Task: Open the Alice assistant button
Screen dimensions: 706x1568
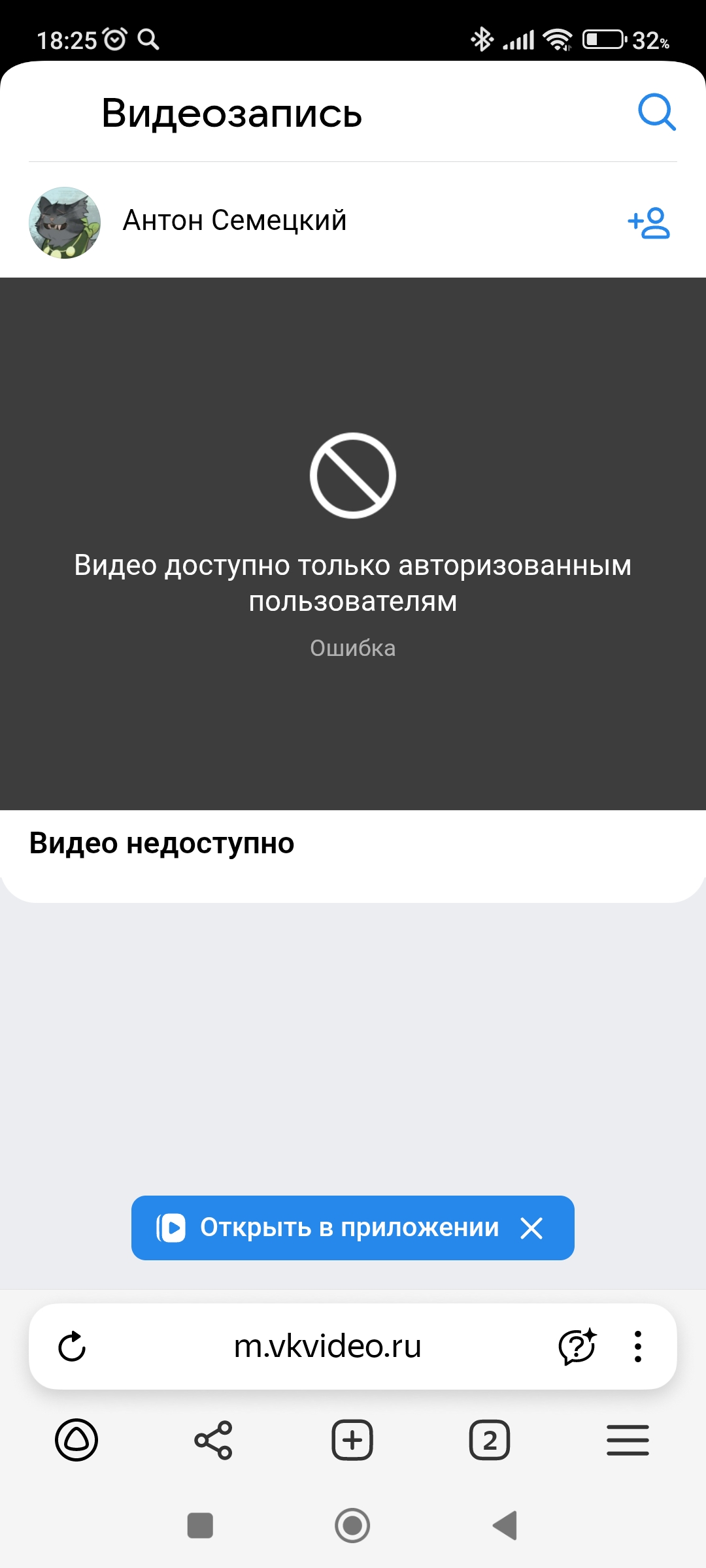Action: tap(76, 1440)
